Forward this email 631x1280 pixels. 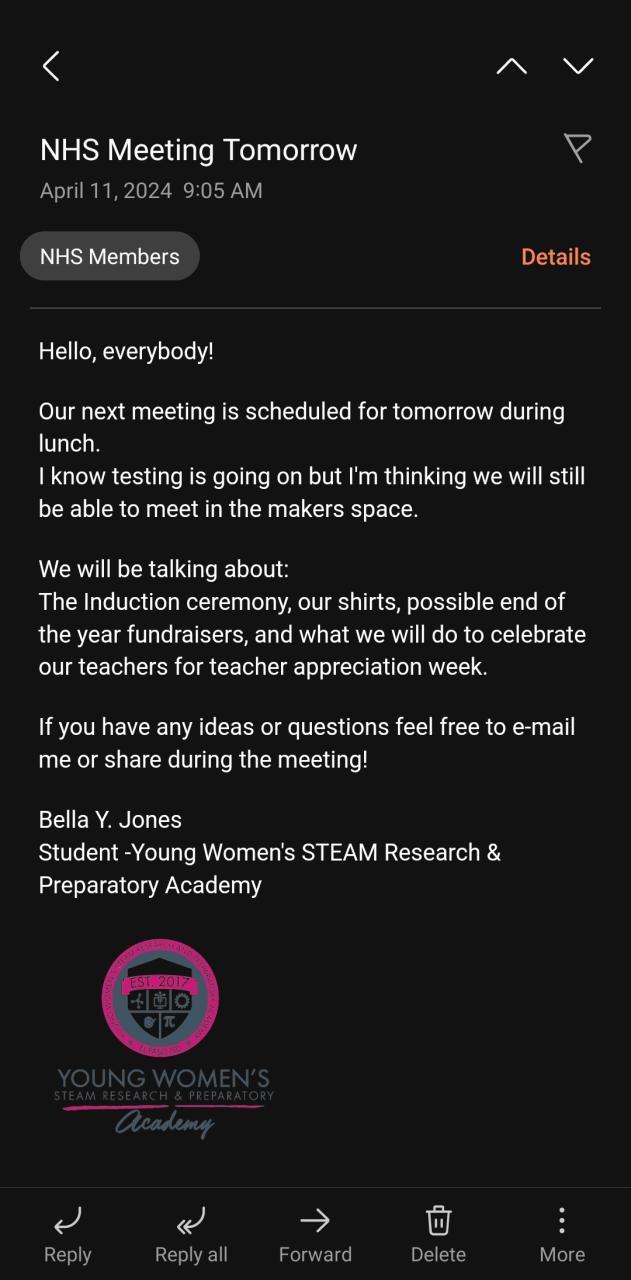coord(315,1234)
